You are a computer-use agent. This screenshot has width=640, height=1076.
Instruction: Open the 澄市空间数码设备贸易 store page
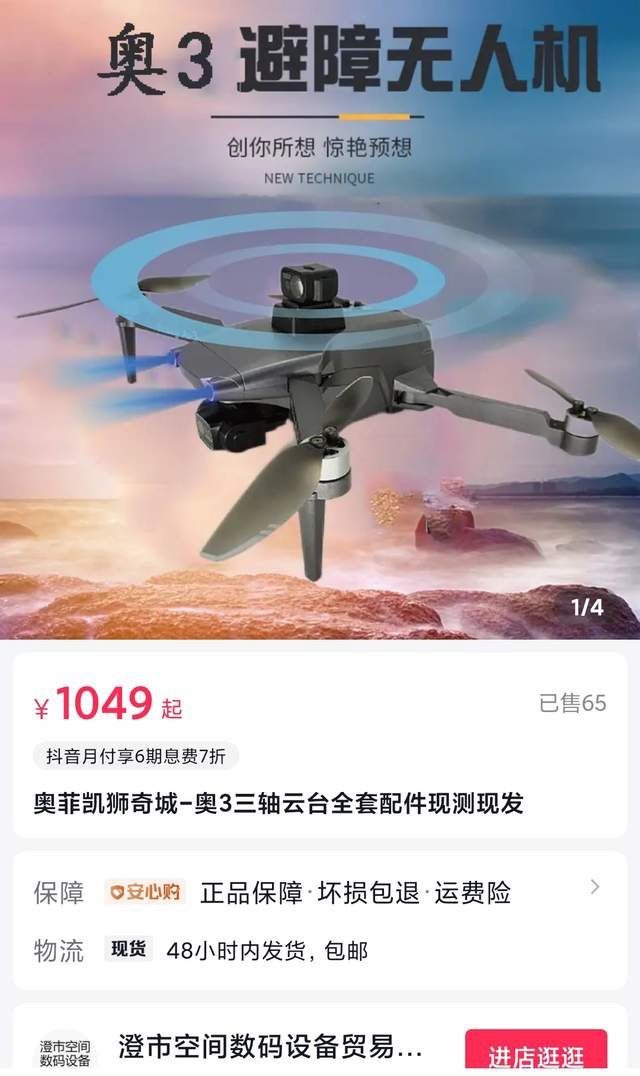270,1050
